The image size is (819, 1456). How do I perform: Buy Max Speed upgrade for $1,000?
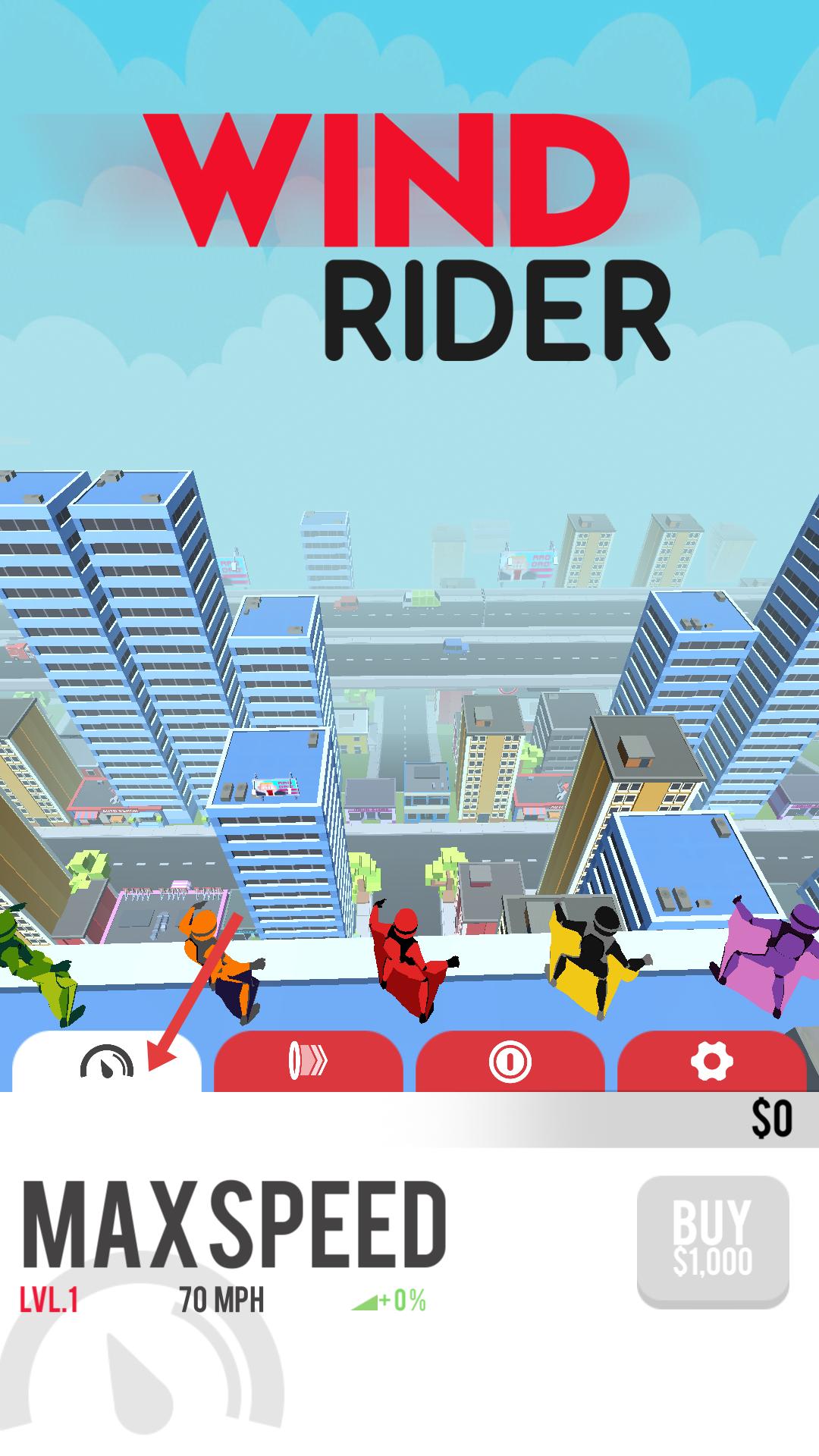coord(713,1241)
